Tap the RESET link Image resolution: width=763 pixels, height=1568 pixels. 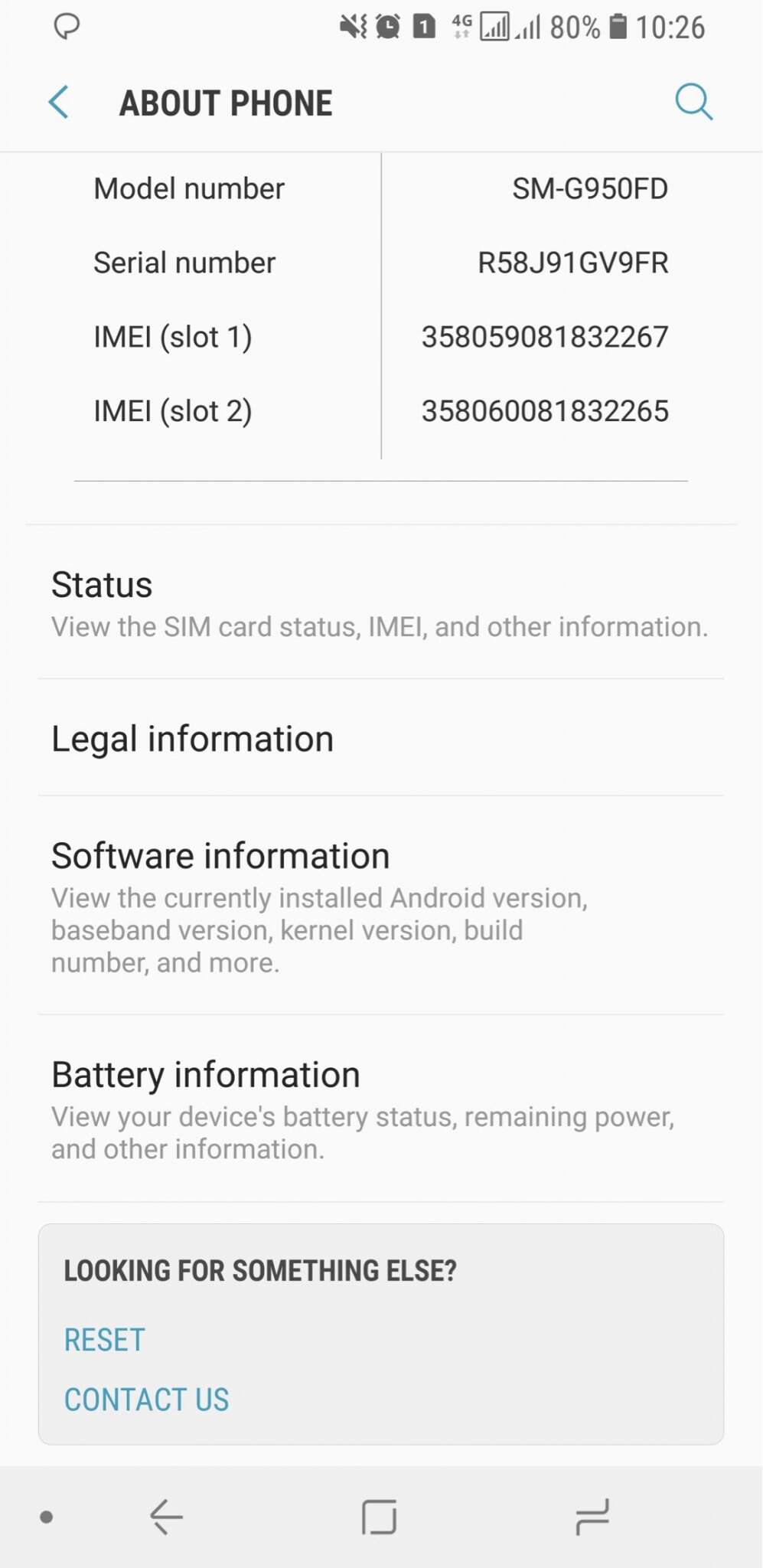click(104, 1340)
